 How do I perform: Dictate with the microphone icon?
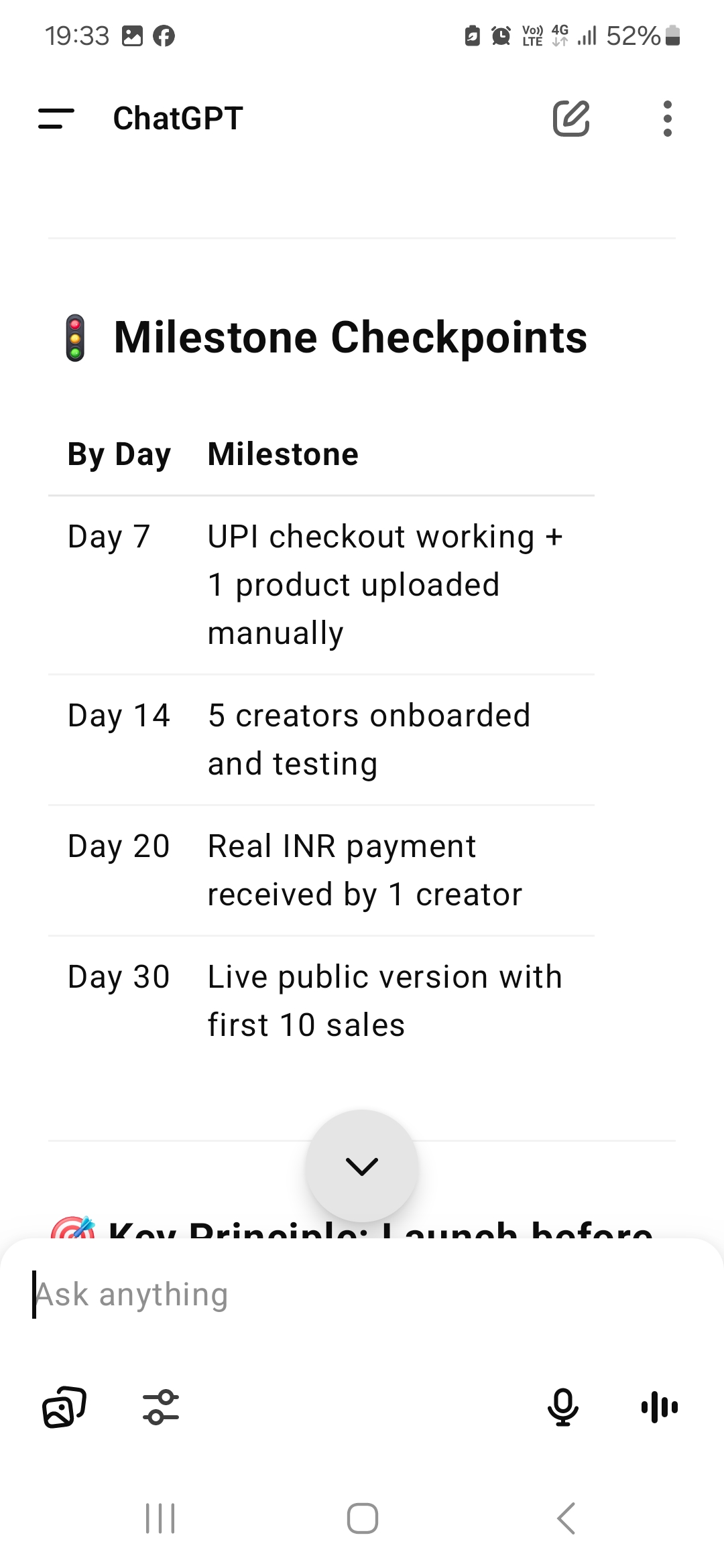[x=562, y=1406]
